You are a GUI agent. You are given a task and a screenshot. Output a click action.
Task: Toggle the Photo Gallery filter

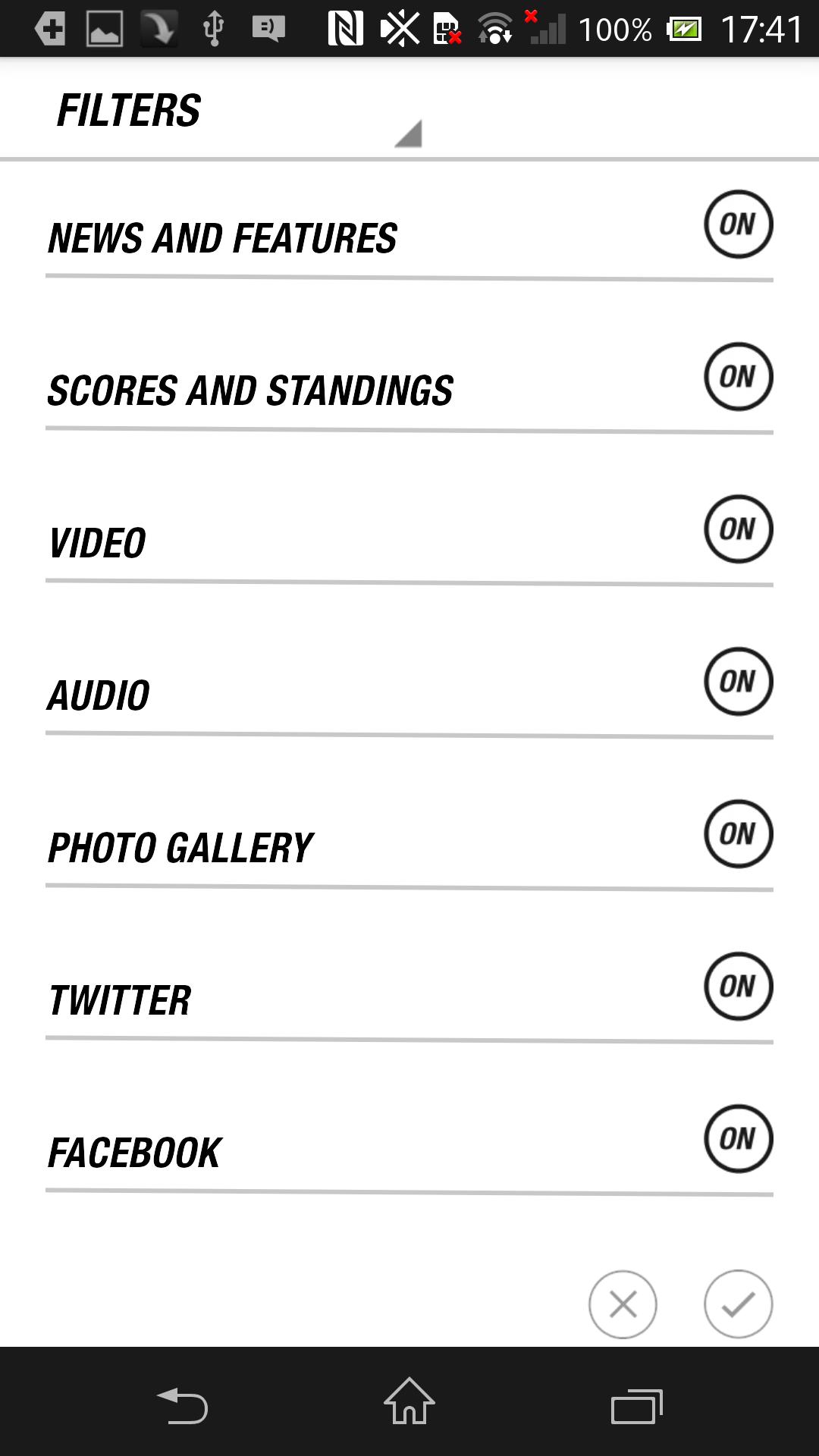point(738,834)
